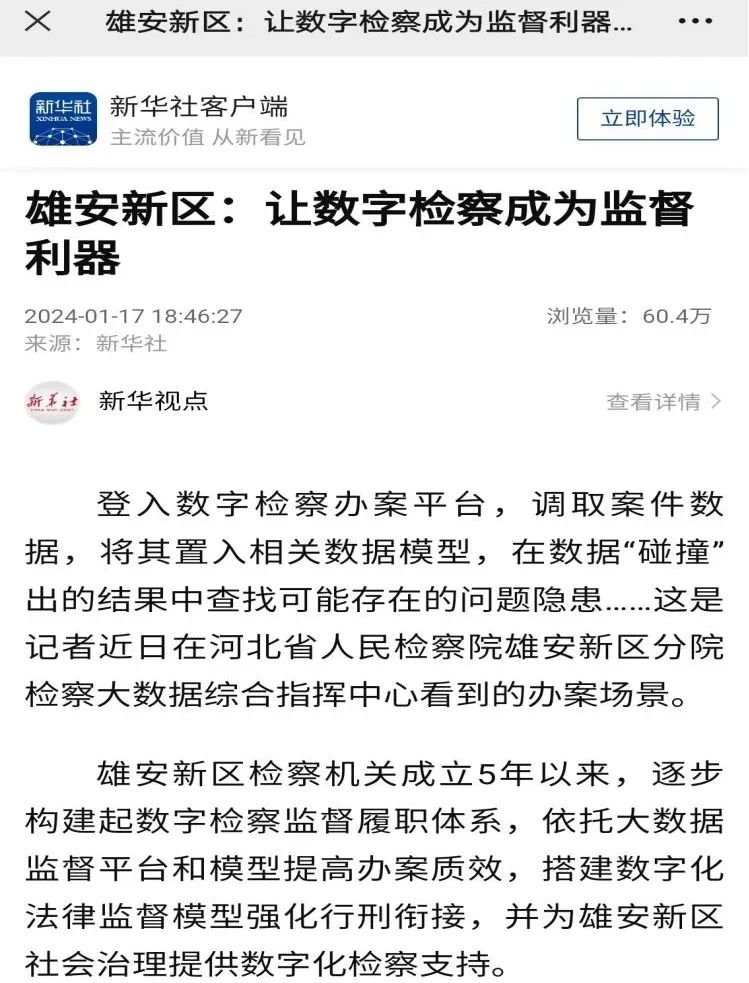Open the 新华社客户端 banner

tap(200, 119)
